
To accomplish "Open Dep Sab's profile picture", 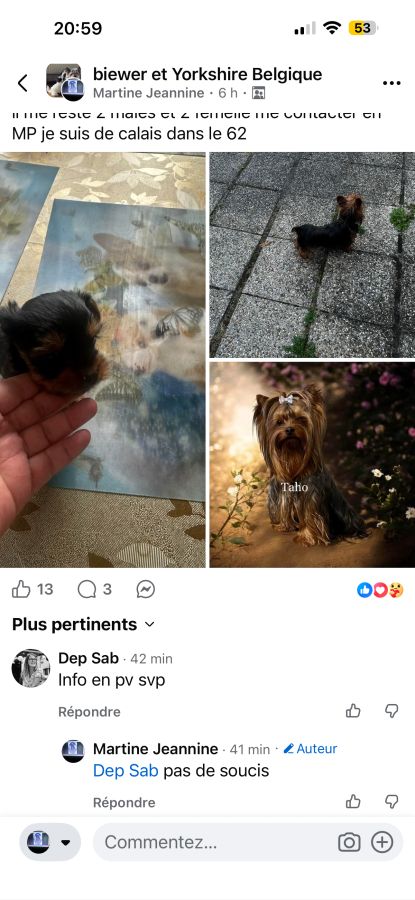I will [31, 668].
